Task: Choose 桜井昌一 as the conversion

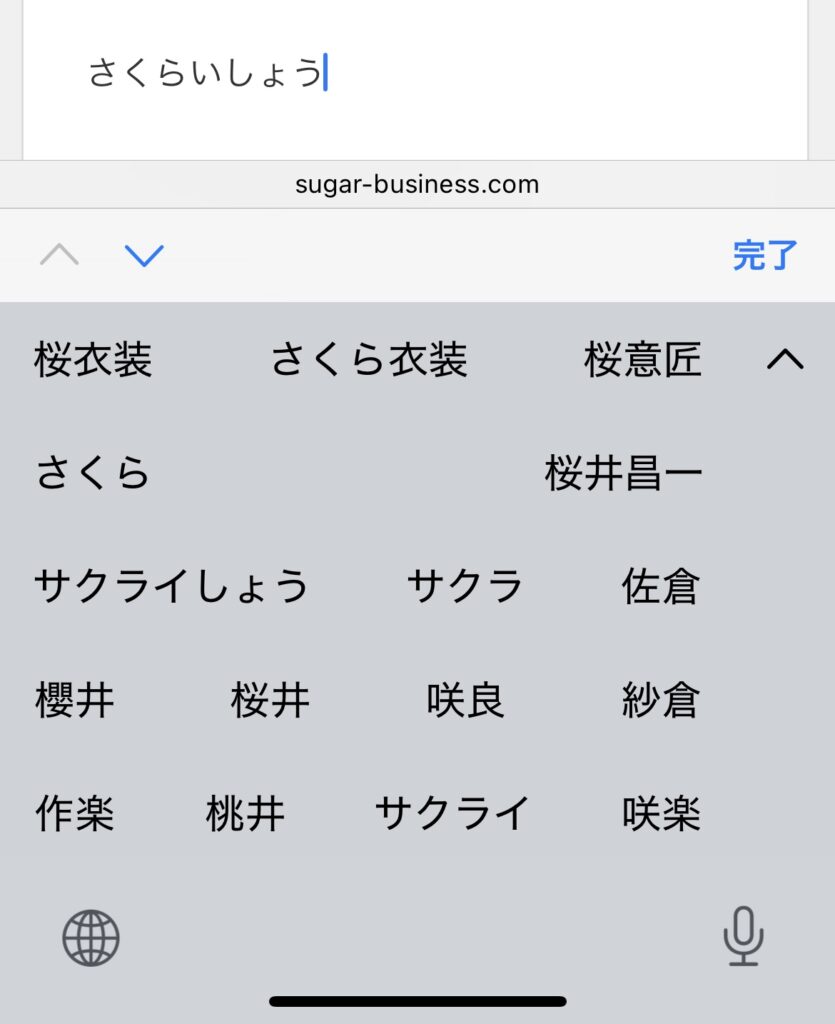Action: [623, 473]
